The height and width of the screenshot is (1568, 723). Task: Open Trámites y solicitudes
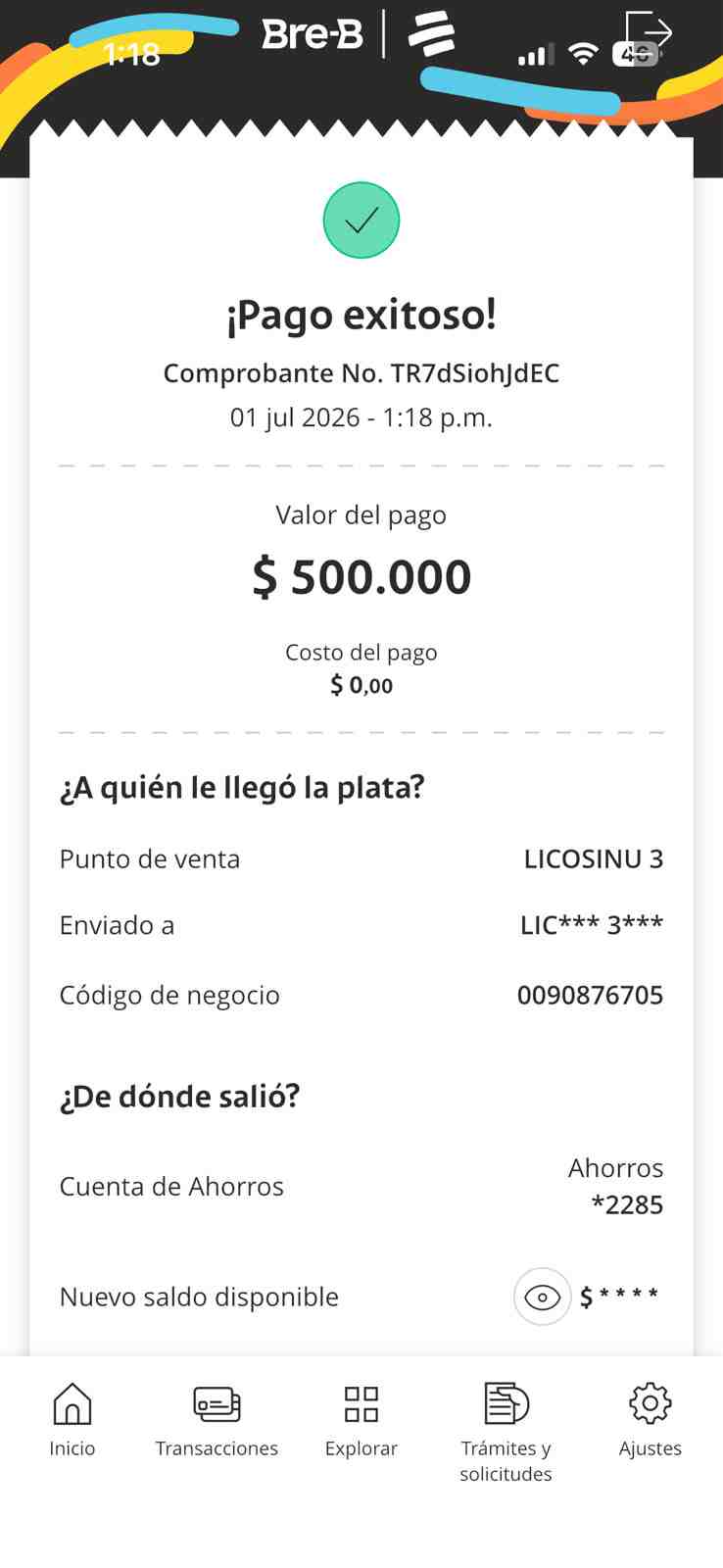click(506, 1432)
